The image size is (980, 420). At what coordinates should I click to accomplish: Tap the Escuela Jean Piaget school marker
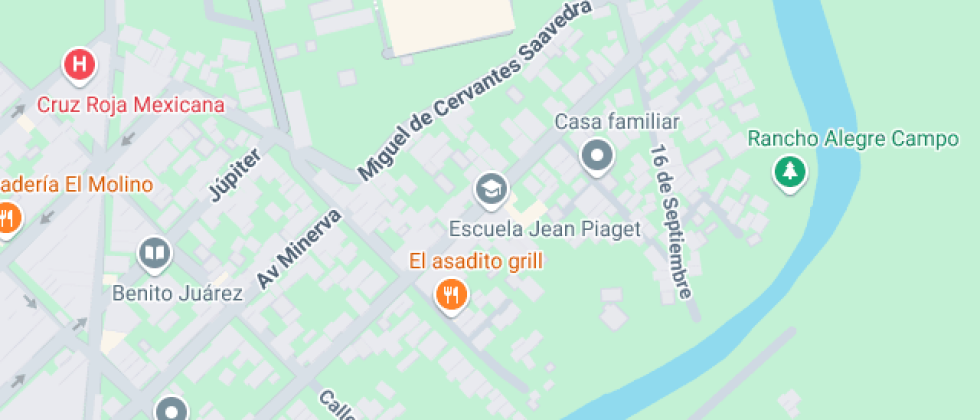tap(491, 188)
